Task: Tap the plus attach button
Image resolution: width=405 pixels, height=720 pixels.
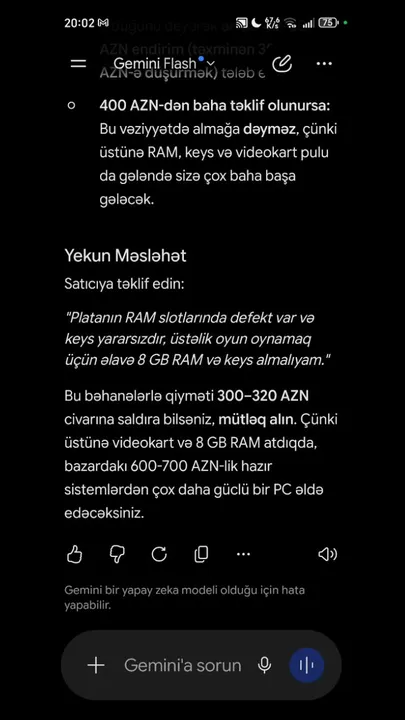Action: coord(96,665)
